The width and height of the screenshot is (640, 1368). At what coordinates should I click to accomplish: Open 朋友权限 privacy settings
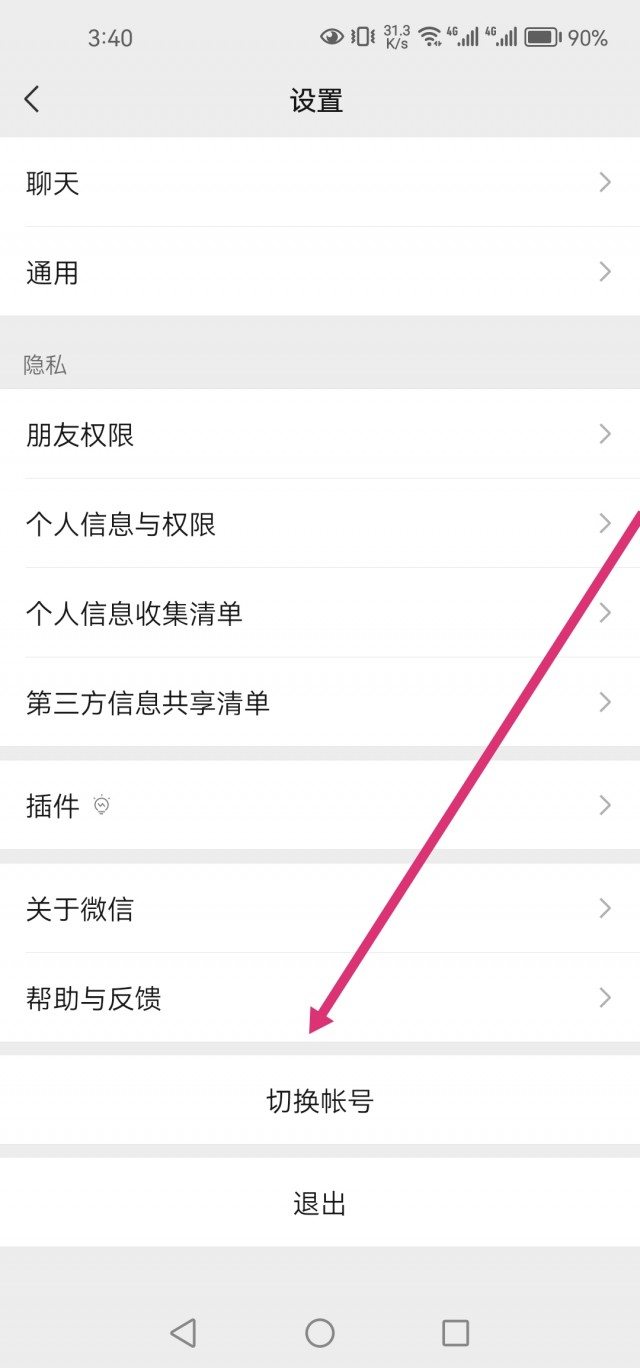coord(320,434)
